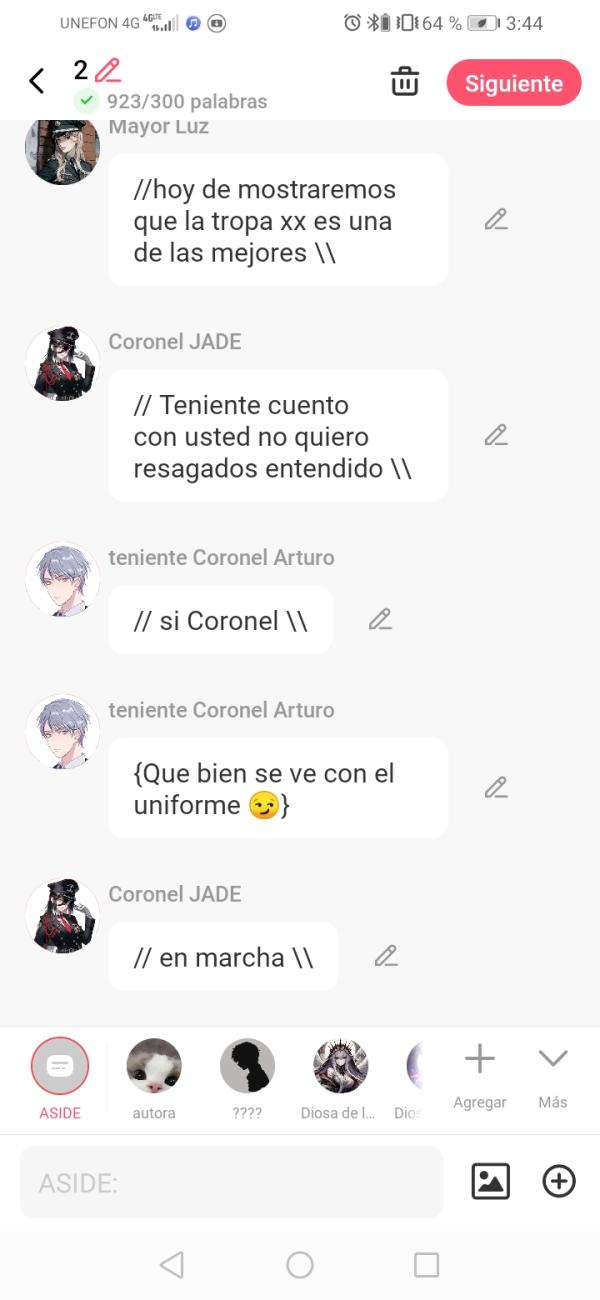Open Mayor Luz's avatar

click(62, 152)
